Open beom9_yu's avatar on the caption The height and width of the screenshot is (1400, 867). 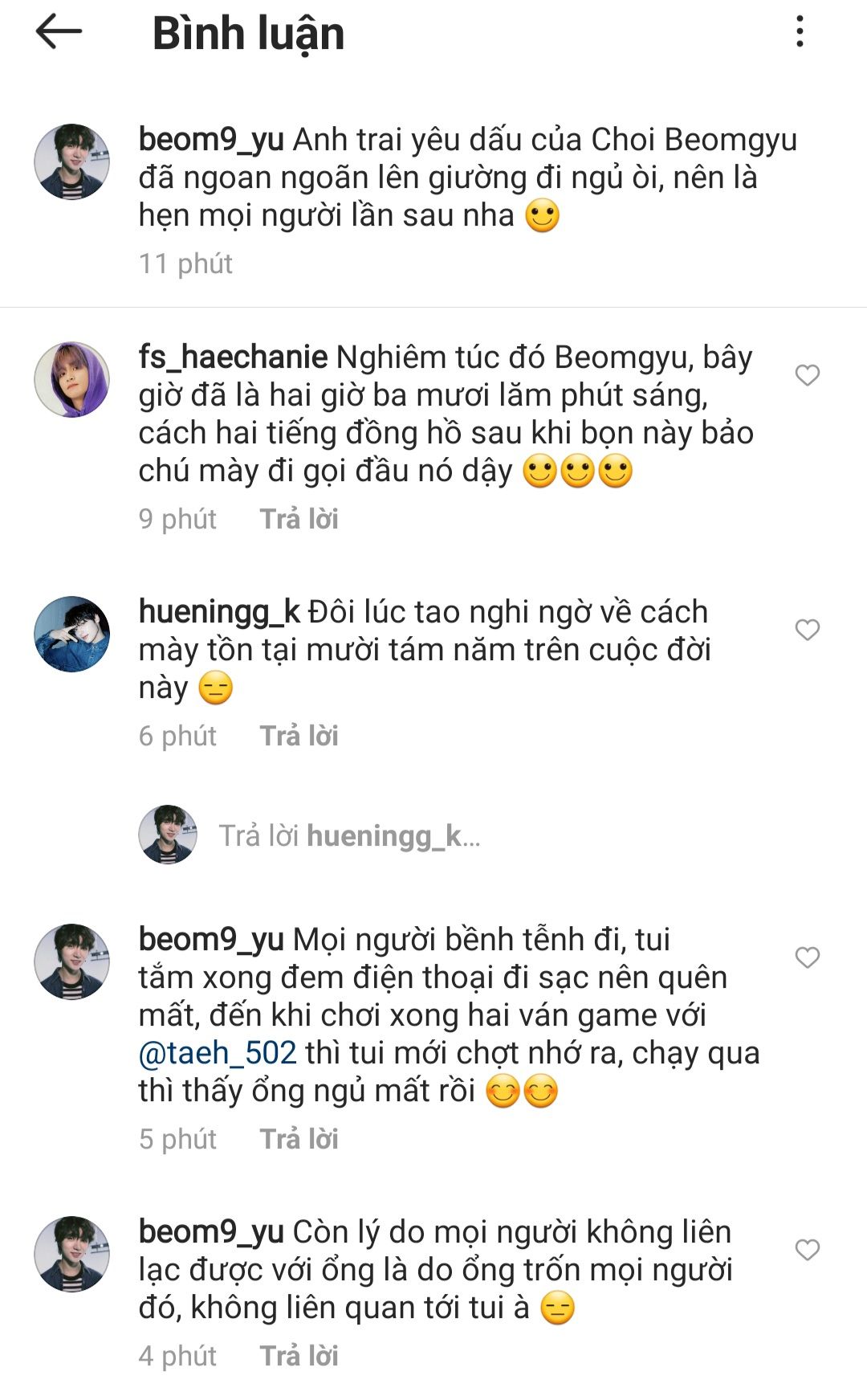72,161
